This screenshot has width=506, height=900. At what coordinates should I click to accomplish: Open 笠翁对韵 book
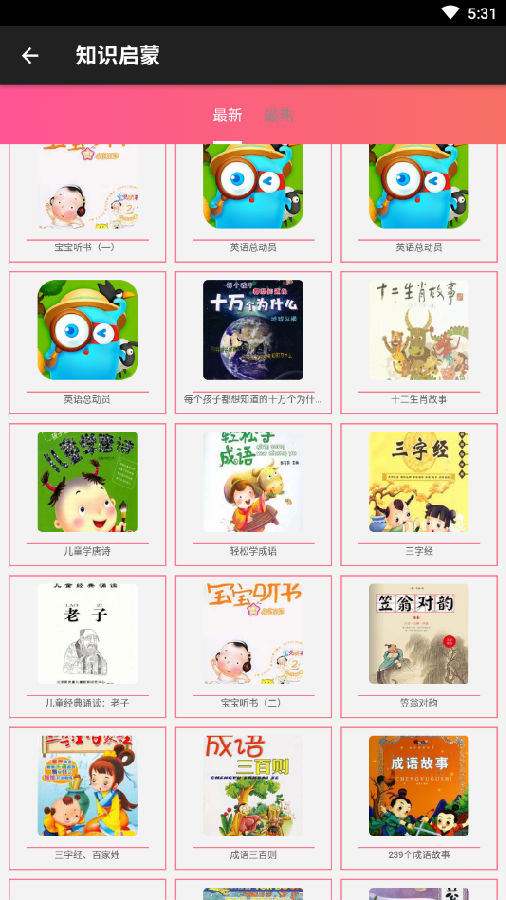coord(419,647)
